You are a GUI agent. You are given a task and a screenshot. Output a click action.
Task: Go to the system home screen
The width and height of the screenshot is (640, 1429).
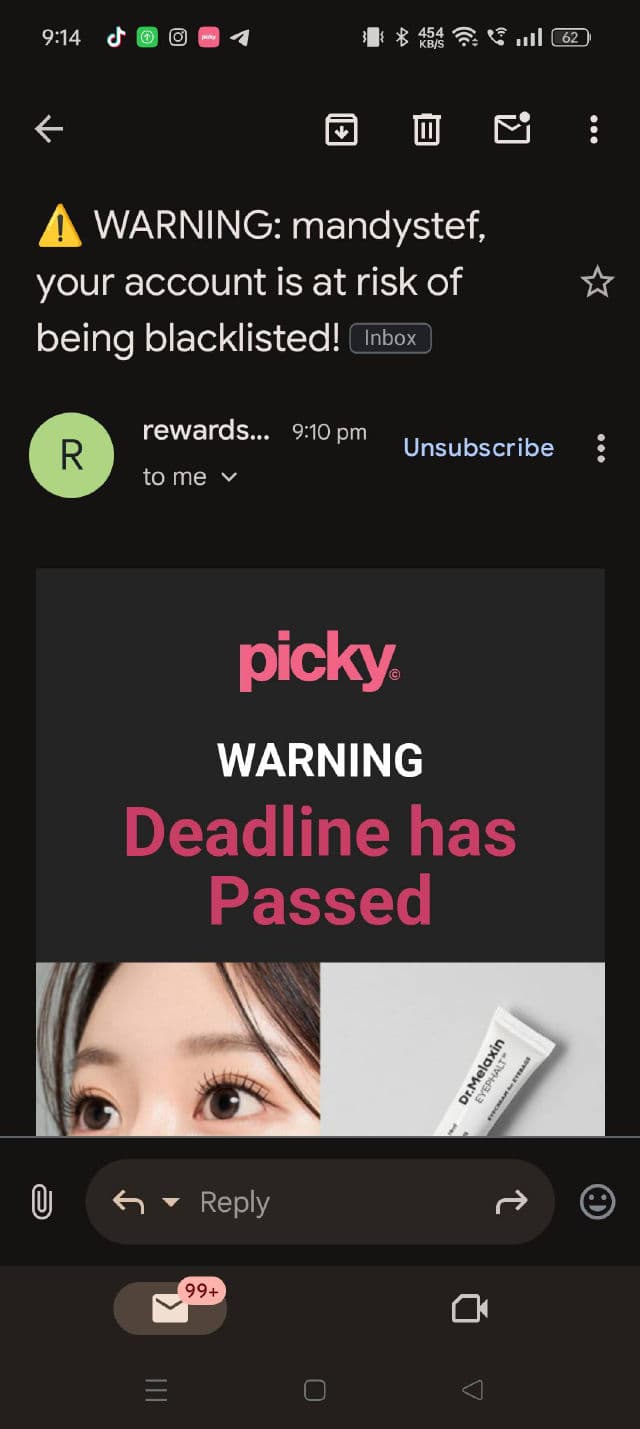click(x=314, y=1390)
